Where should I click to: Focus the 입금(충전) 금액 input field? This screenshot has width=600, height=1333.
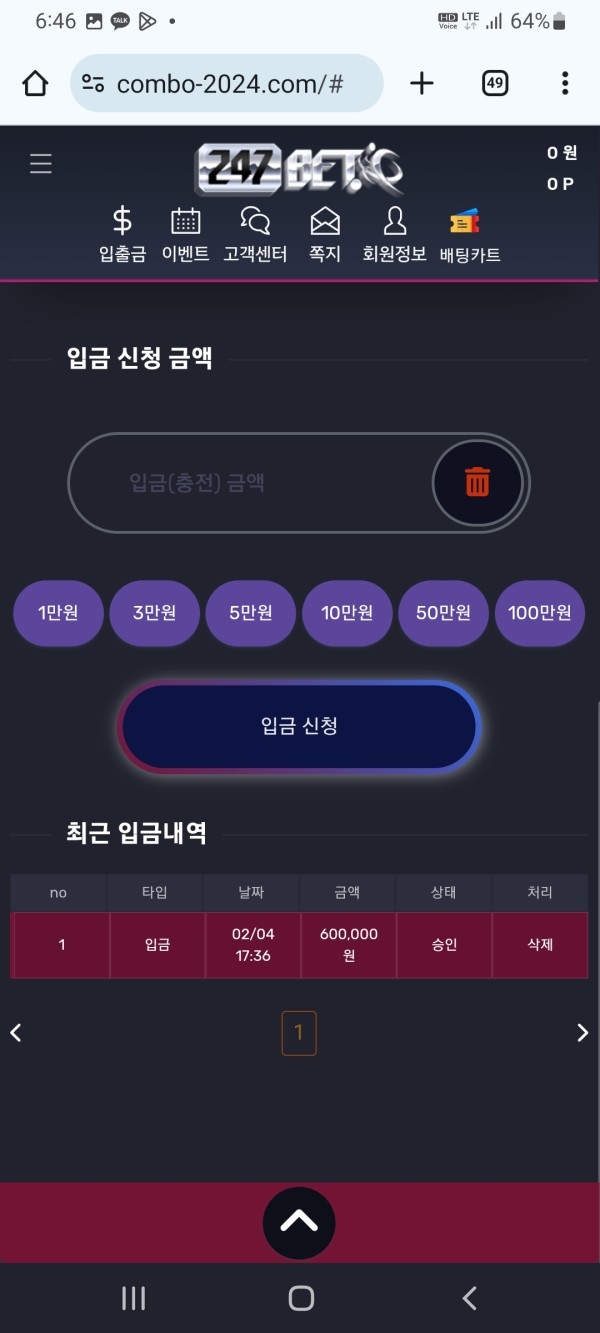(250, 483)
